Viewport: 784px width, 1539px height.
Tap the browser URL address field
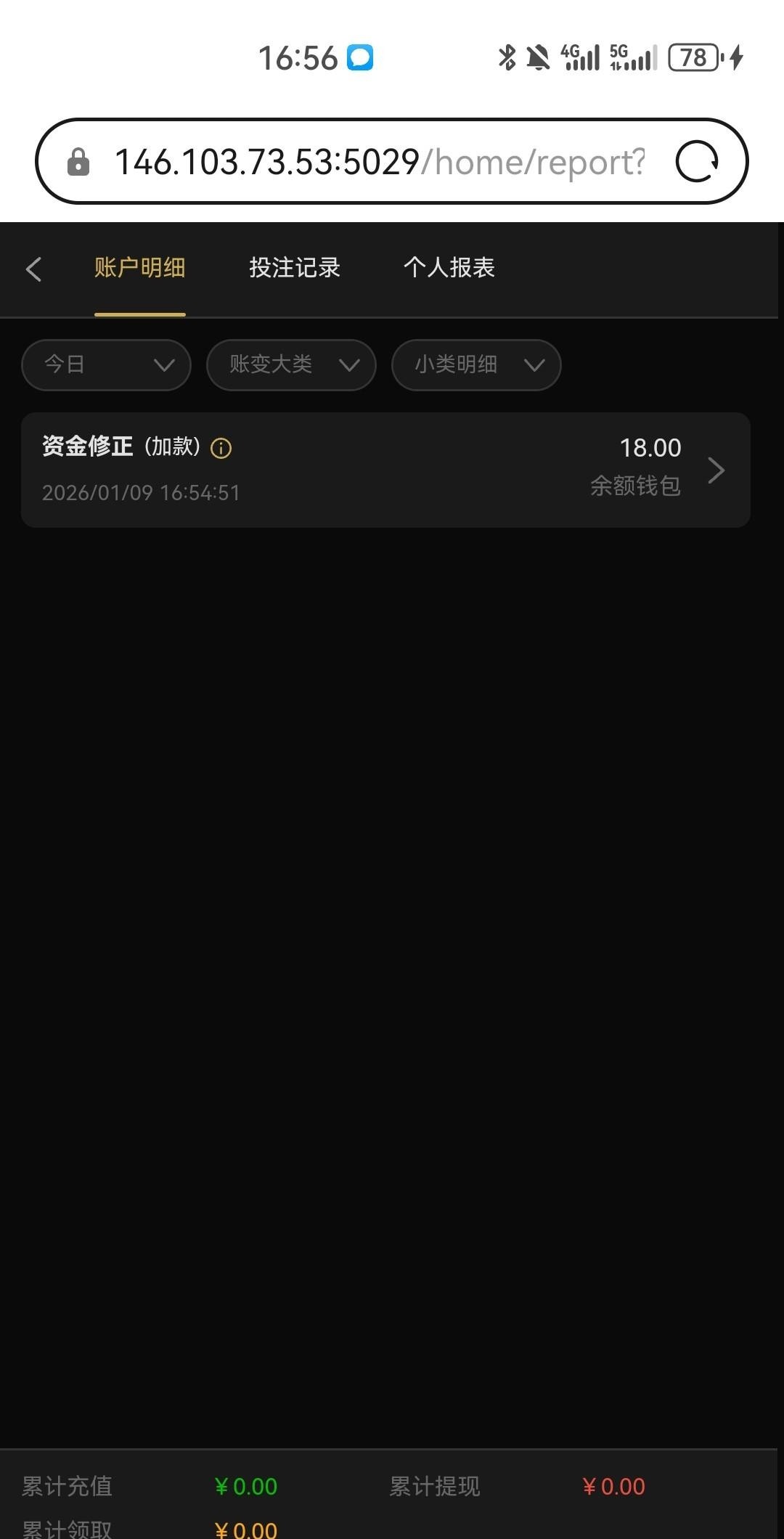tap(377, 161)
